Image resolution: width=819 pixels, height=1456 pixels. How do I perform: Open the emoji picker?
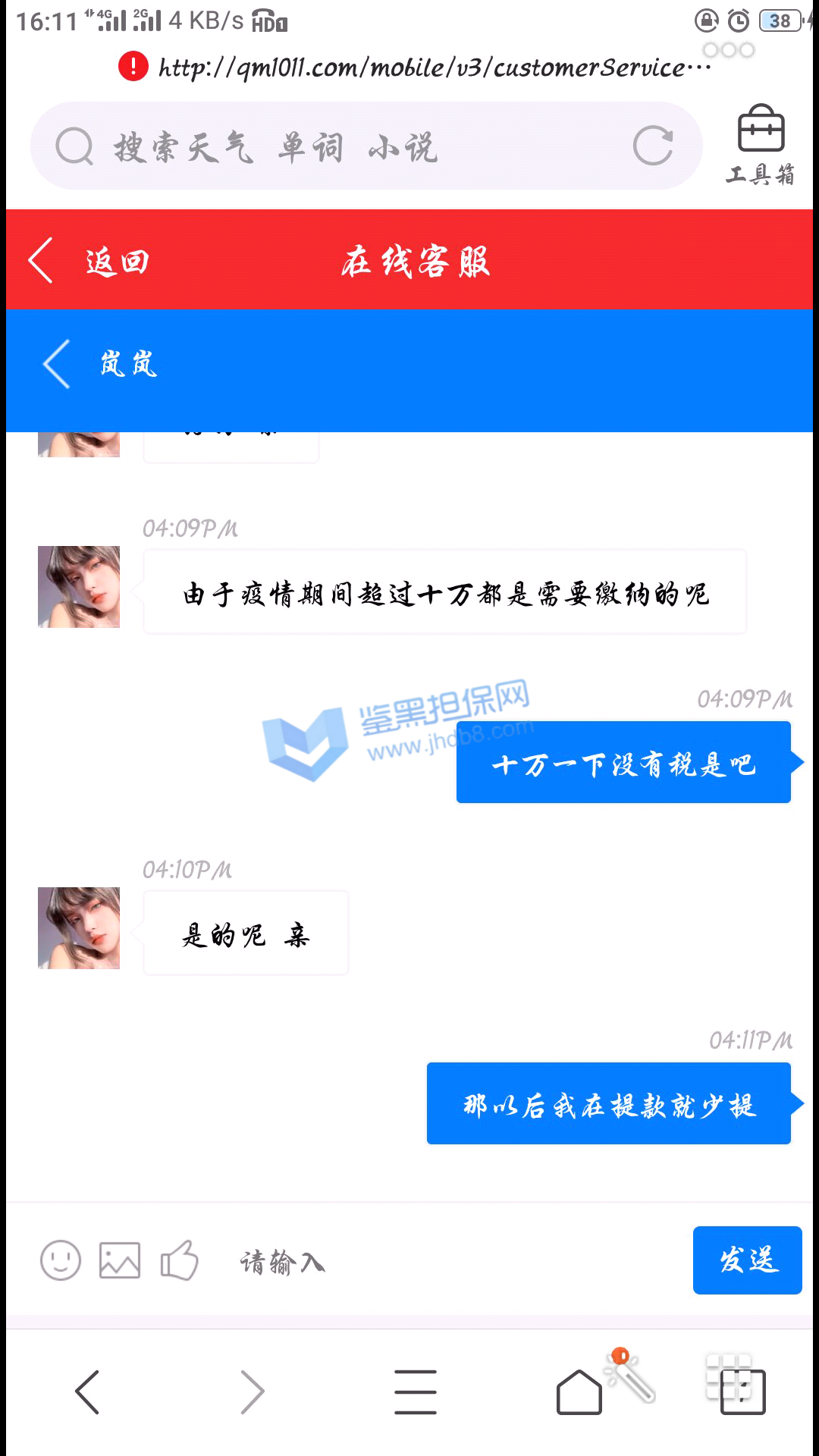point(61,1260)
